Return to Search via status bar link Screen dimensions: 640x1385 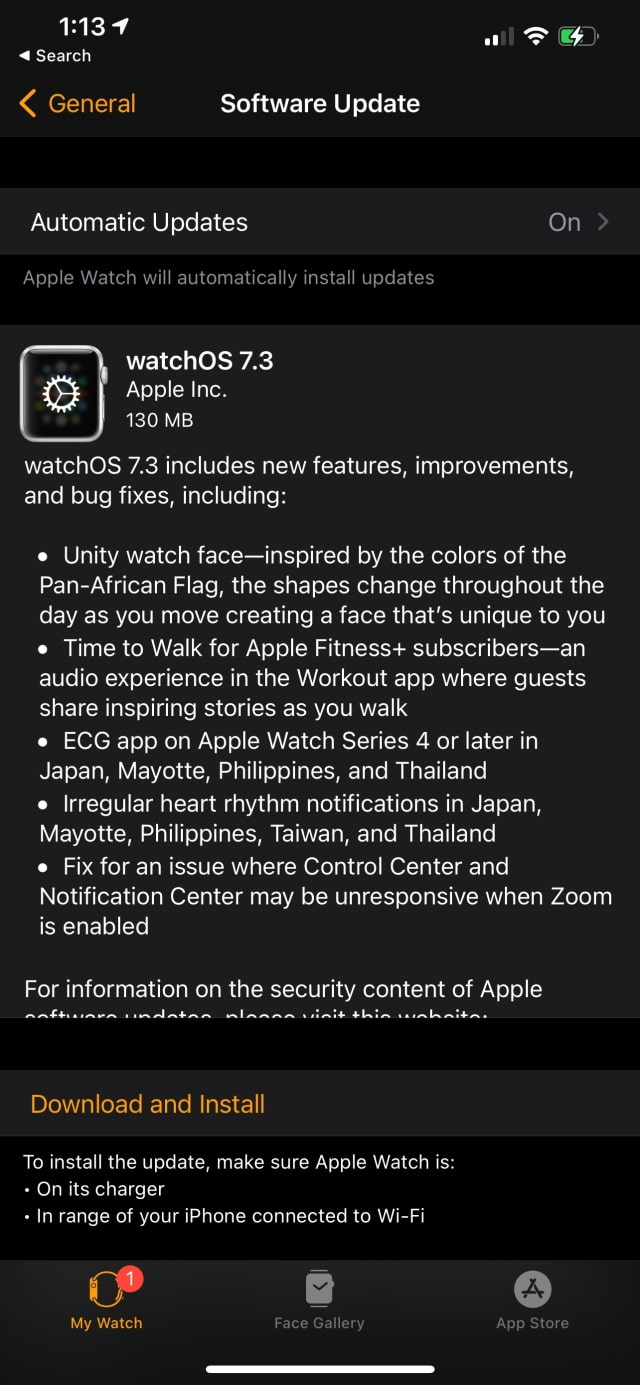tap(55, 56)
